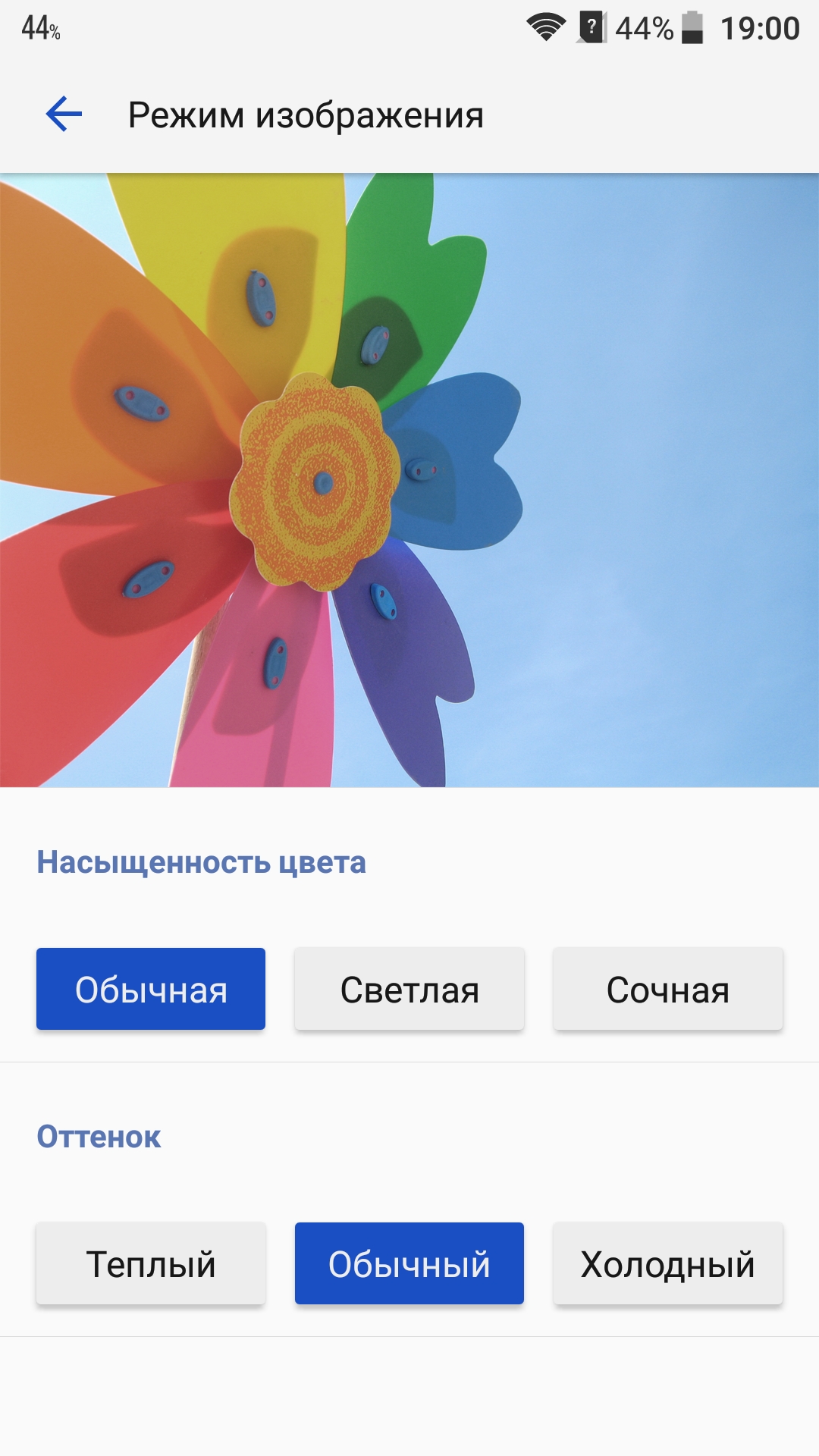The image size is (819, 1456).
Task: Set tint to Теплый
Action: coord(151,1263)
